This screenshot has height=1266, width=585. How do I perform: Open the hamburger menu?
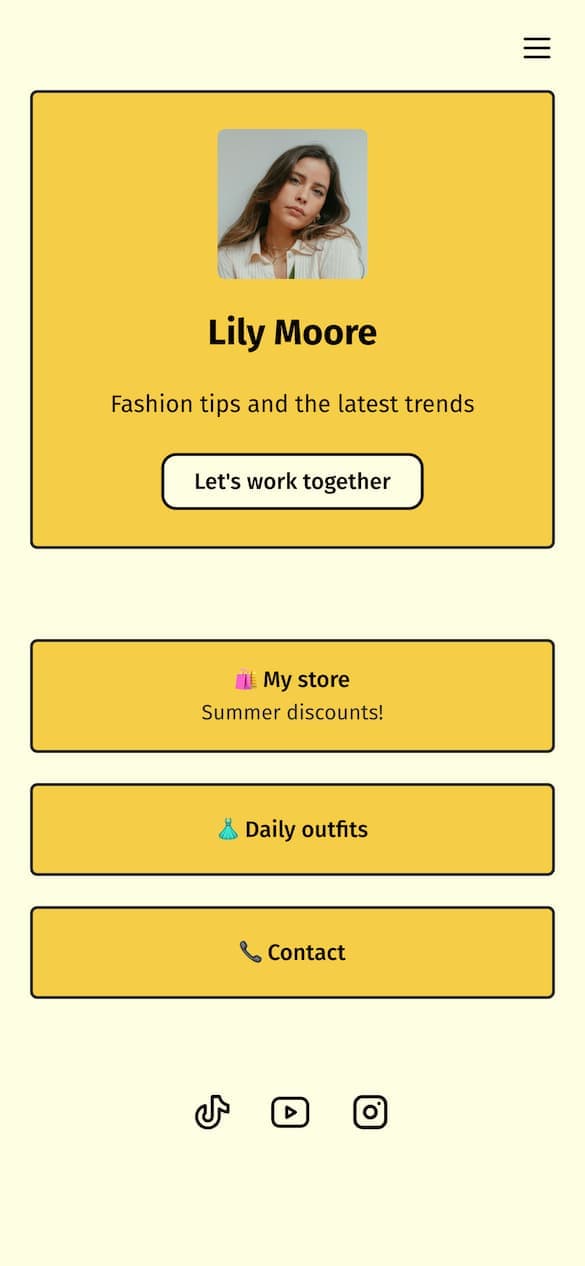click(537, 48)
